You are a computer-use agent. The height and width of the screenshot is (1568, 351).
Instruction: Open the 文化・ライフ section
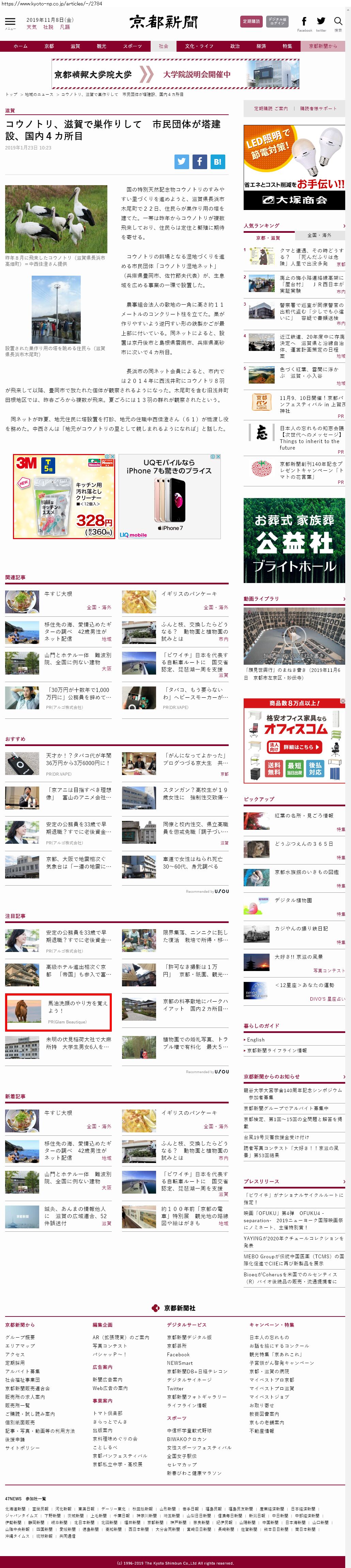199,46
